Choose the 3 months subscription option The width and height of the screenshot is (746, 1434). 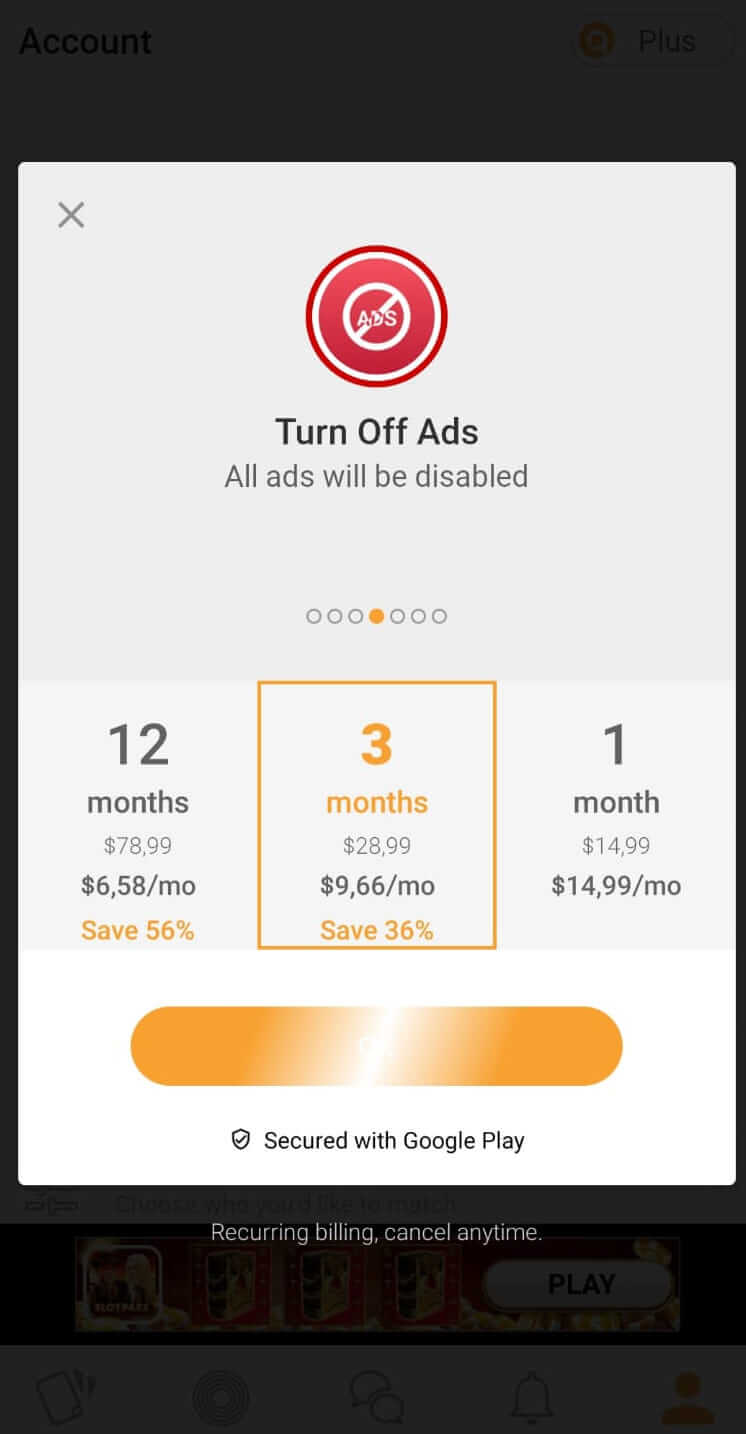click(377, 815)
